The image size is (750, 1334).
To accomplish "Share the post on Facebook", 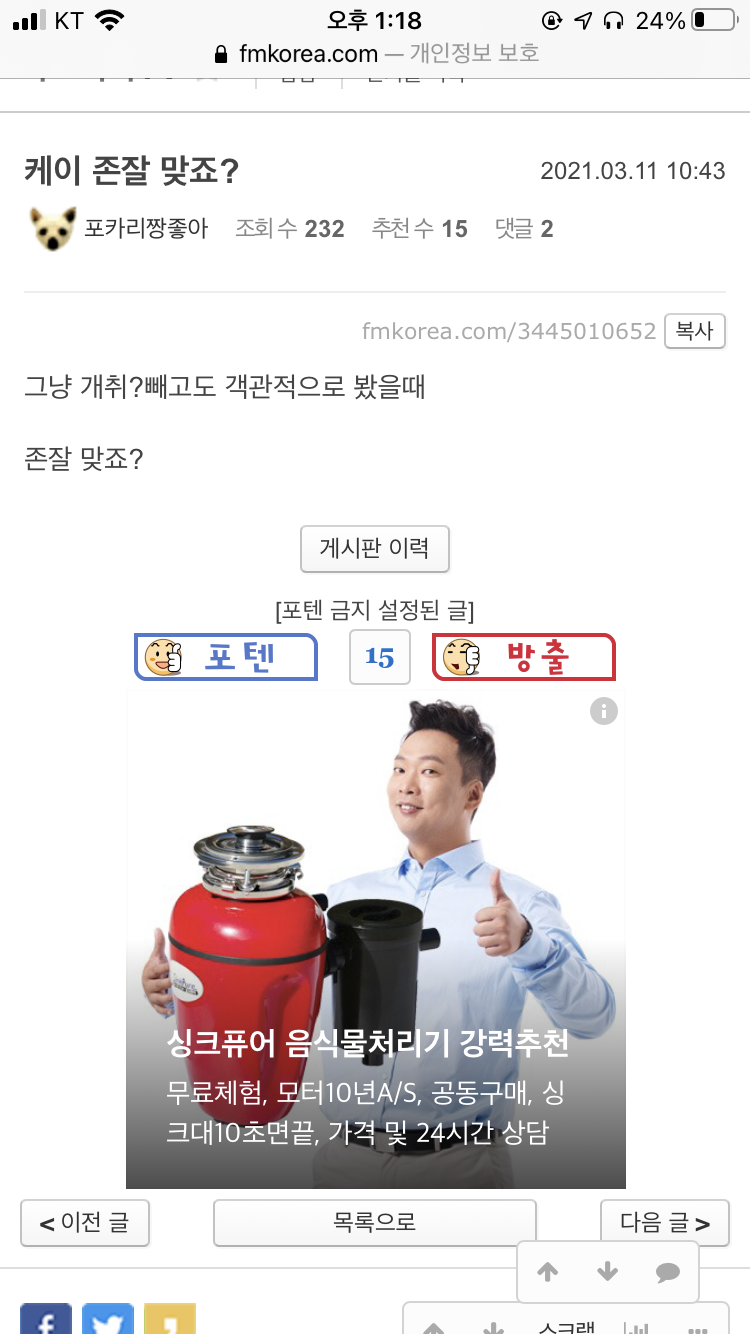I will (45, 1322).
